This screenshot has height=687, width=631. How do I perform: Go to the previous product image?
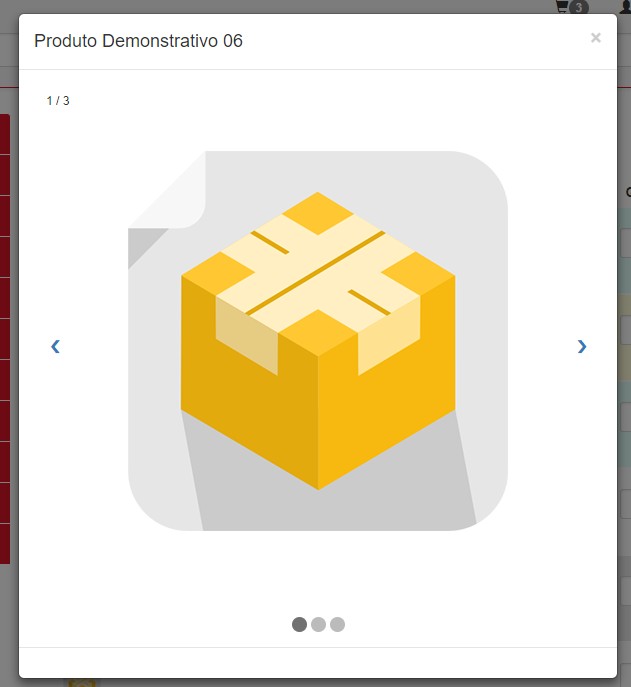pyautogui.click(x=55, y=347)
